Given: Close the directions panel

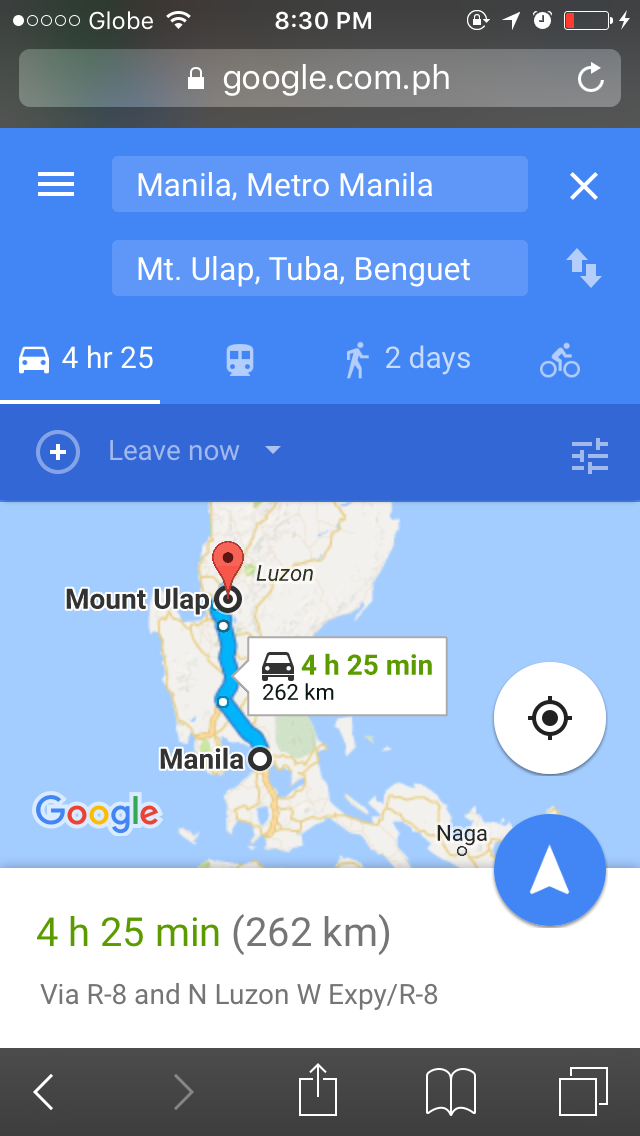Looking at the screenshot, I should [583, 187].
